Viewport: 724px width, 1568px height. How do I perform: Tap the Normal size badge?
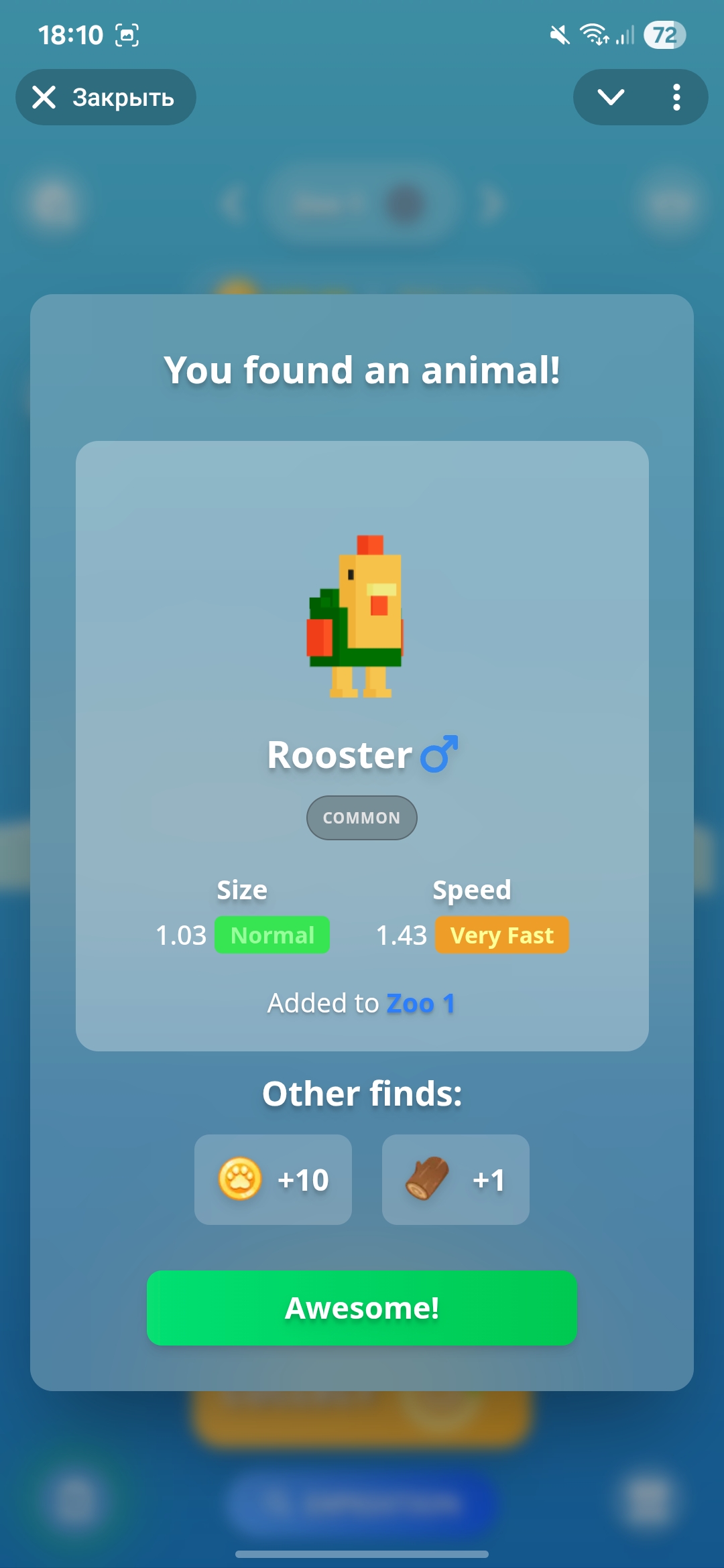click(x=272, y=935)
